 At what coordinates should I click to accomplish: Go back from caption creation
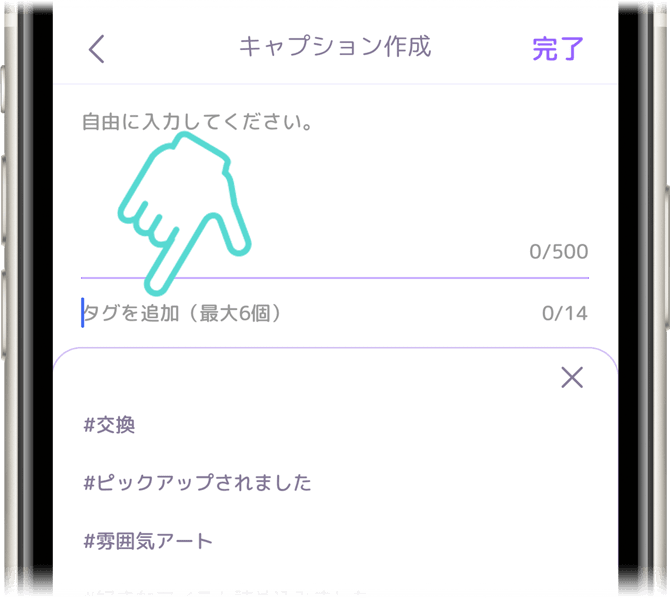[x=96, y=49]
